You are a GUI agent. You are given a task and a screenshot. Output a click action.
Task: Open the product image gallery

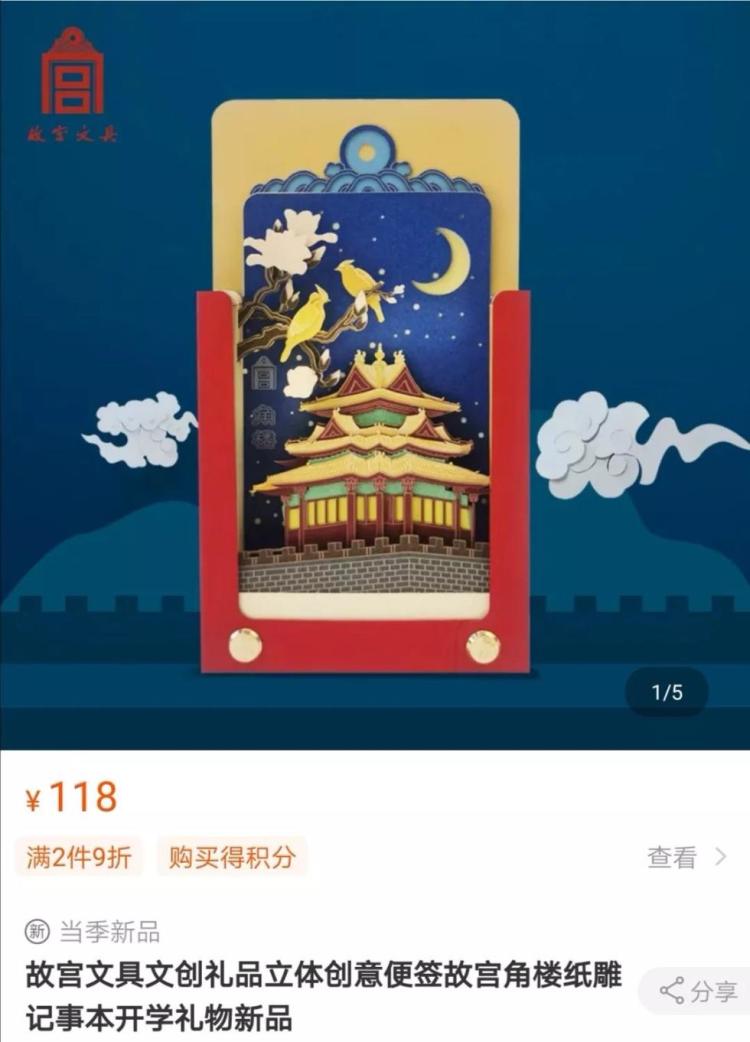click(375, 380)
